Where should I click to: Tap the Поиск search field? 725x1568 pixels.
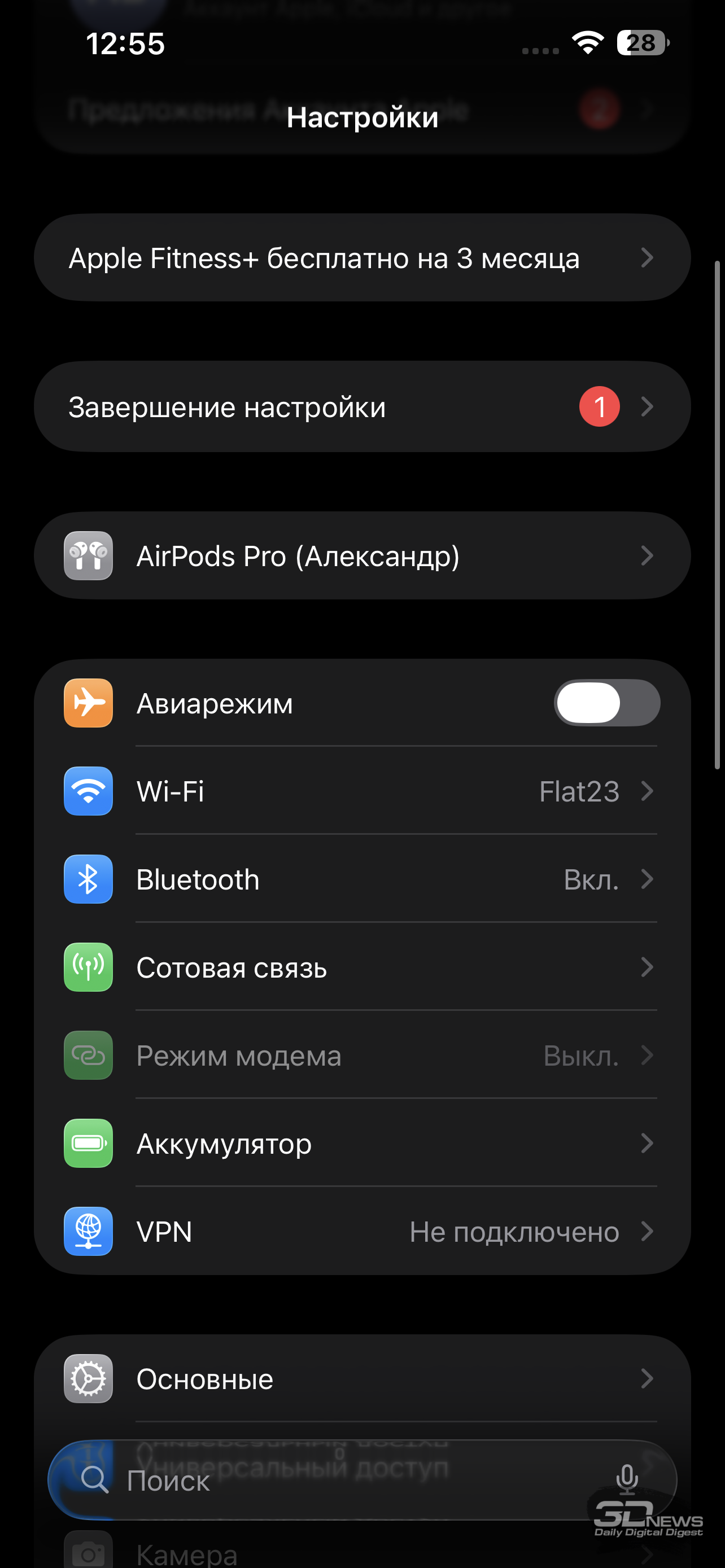[x=341, y=1481]
